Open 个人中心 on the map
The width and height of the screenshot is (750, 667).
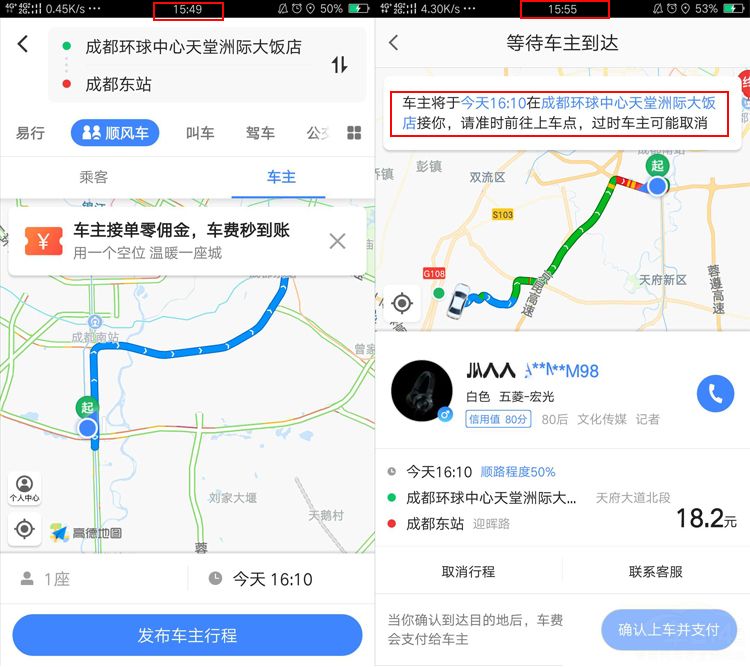point(24,488)
